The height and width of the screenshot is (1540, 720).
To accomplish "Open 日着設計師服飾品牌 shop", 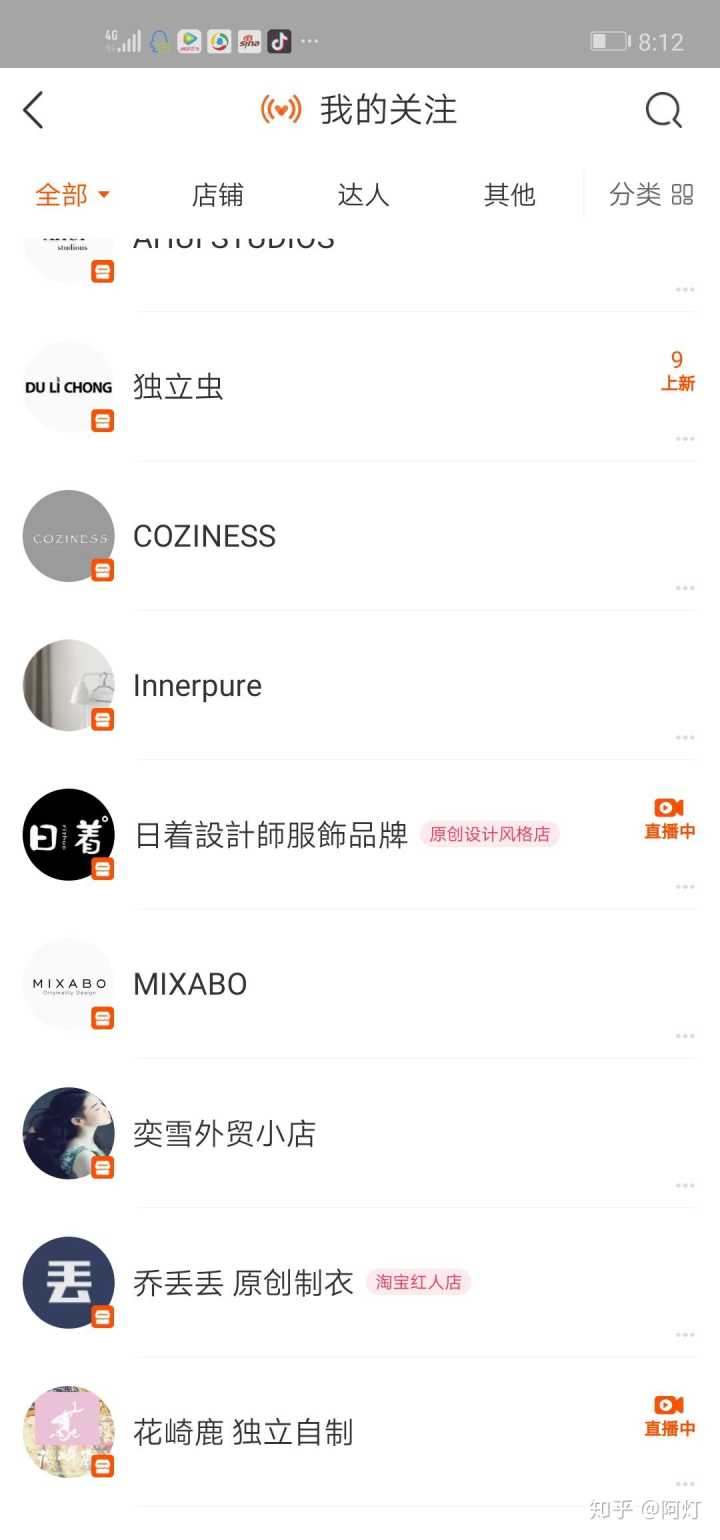I will click(271, 835).
